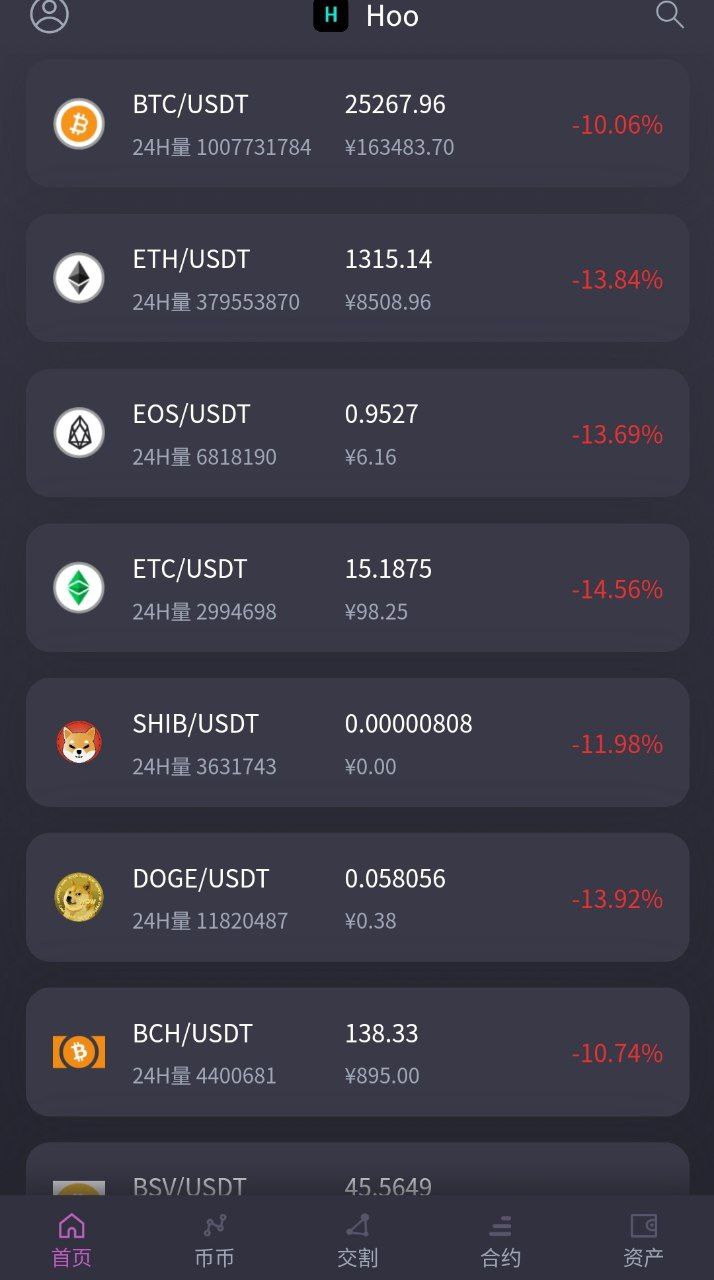Image resolution: width=714 pixels, height=1280 pixels.
Task: Open the 资产 assets tab
Action: click(x=643, y=1240)
